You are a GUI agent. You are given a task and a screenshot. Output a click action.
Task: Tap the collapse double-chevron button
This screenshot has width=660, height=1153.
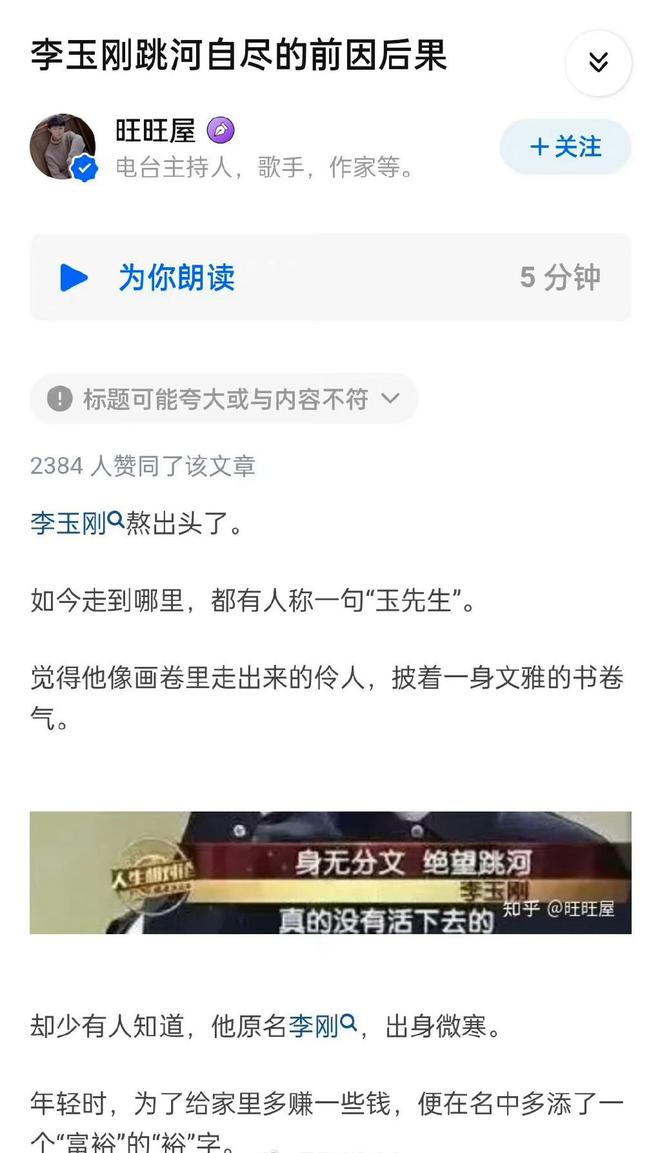598,64
